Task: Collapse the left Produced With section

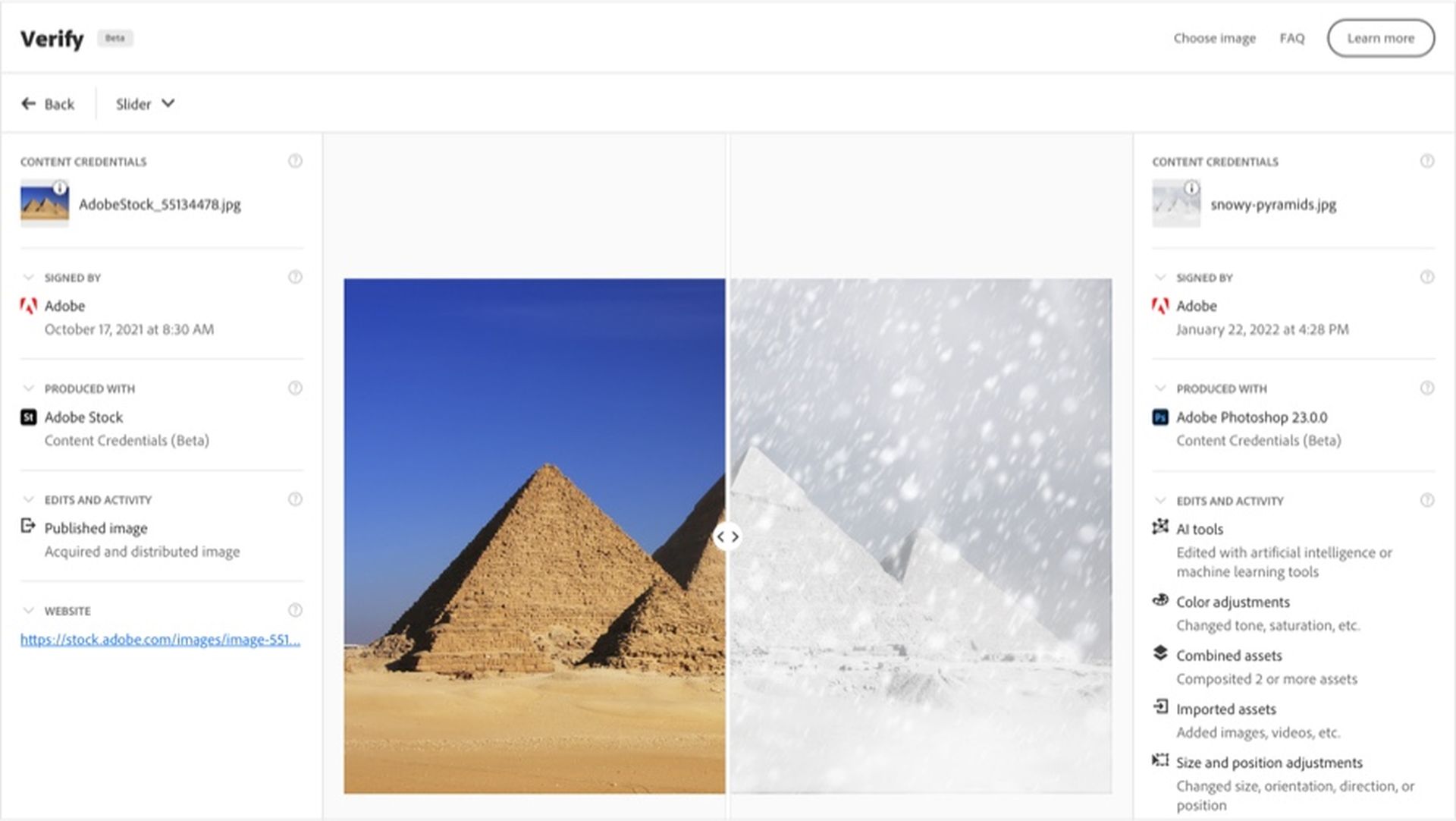Action: (28, 388)
